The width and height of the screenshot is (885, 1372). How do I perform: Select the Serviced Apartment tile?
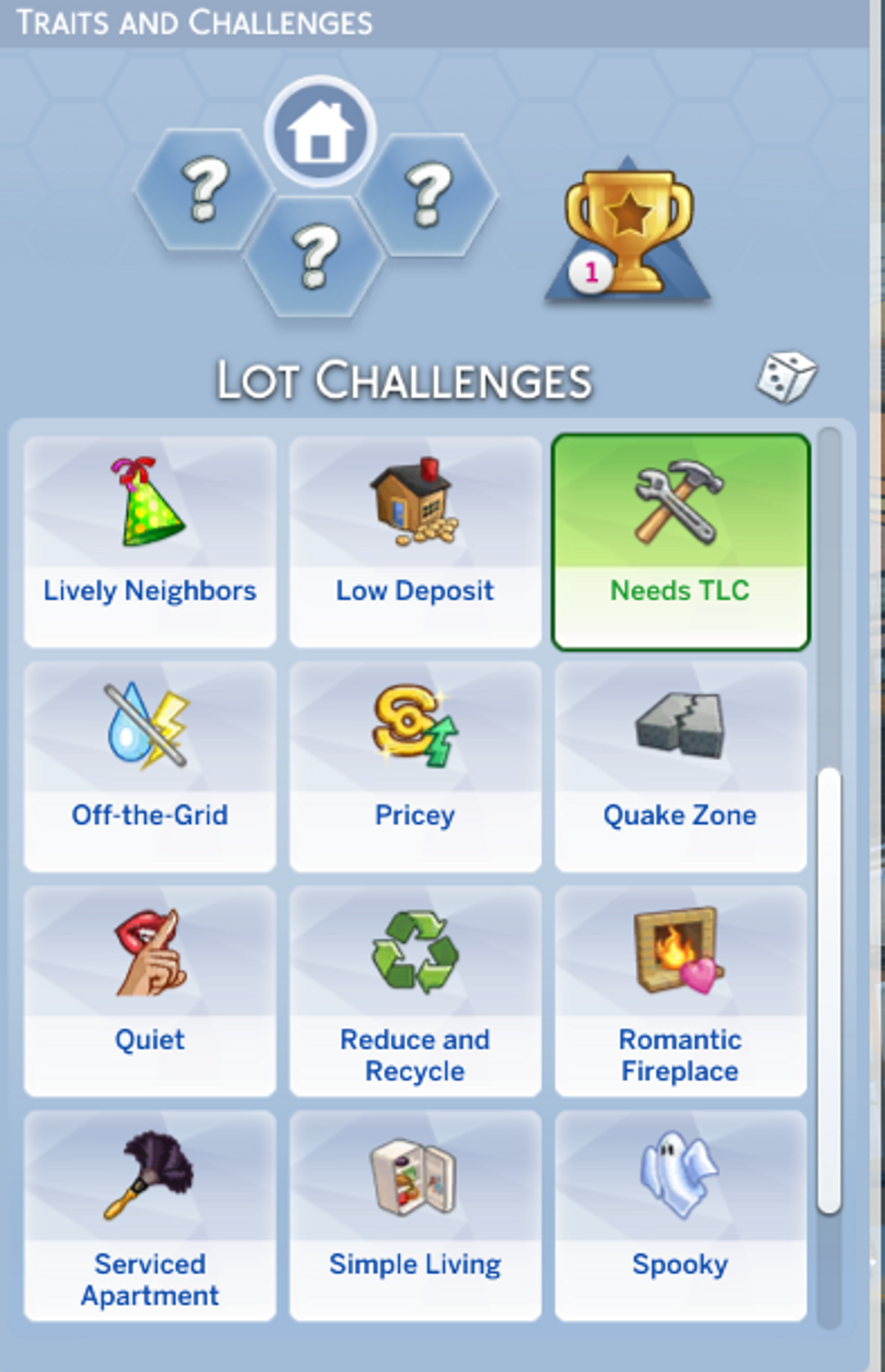150,1215
